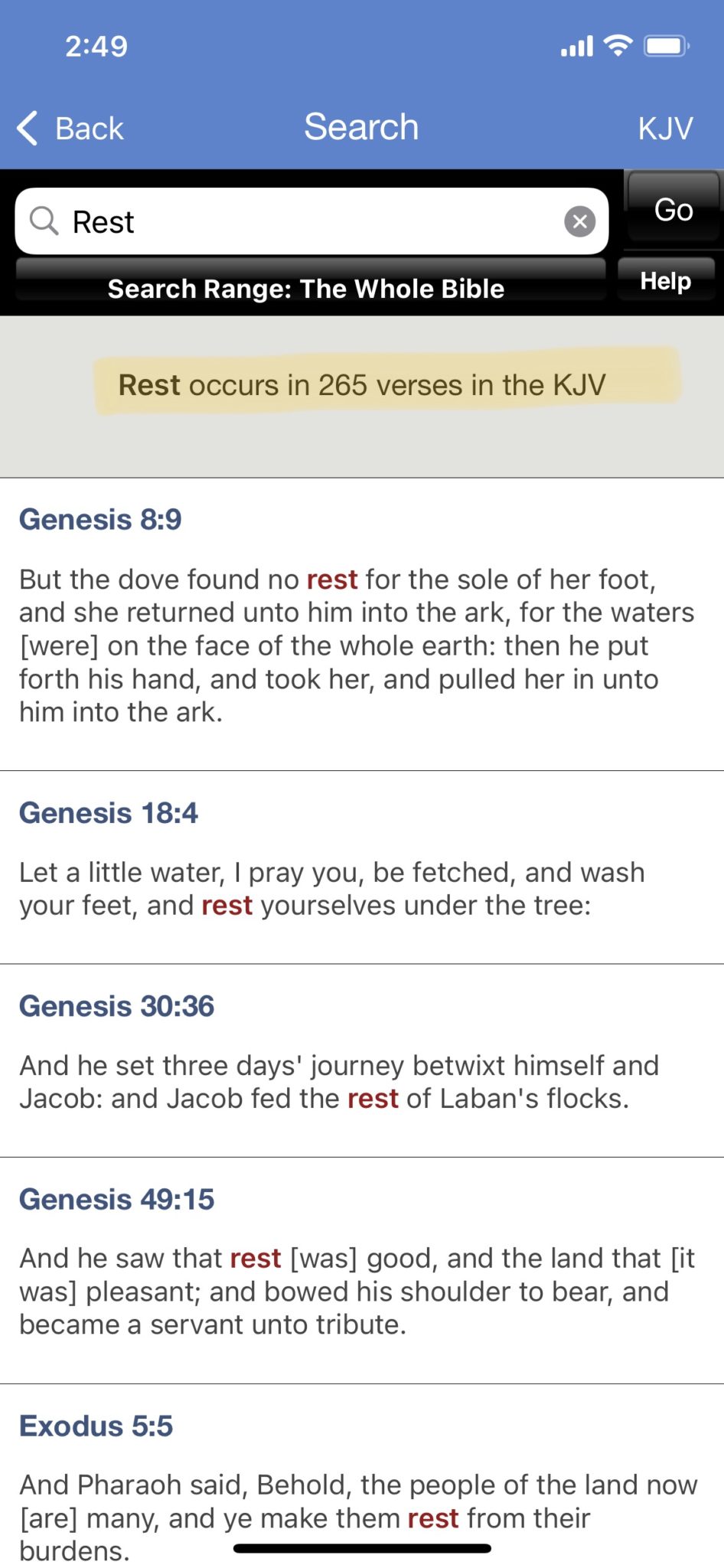This screenshot has height=1568, width=724.
Task: Tap the highlighted rest word in Genesis 8:9
Action: (x=332, y=580)
